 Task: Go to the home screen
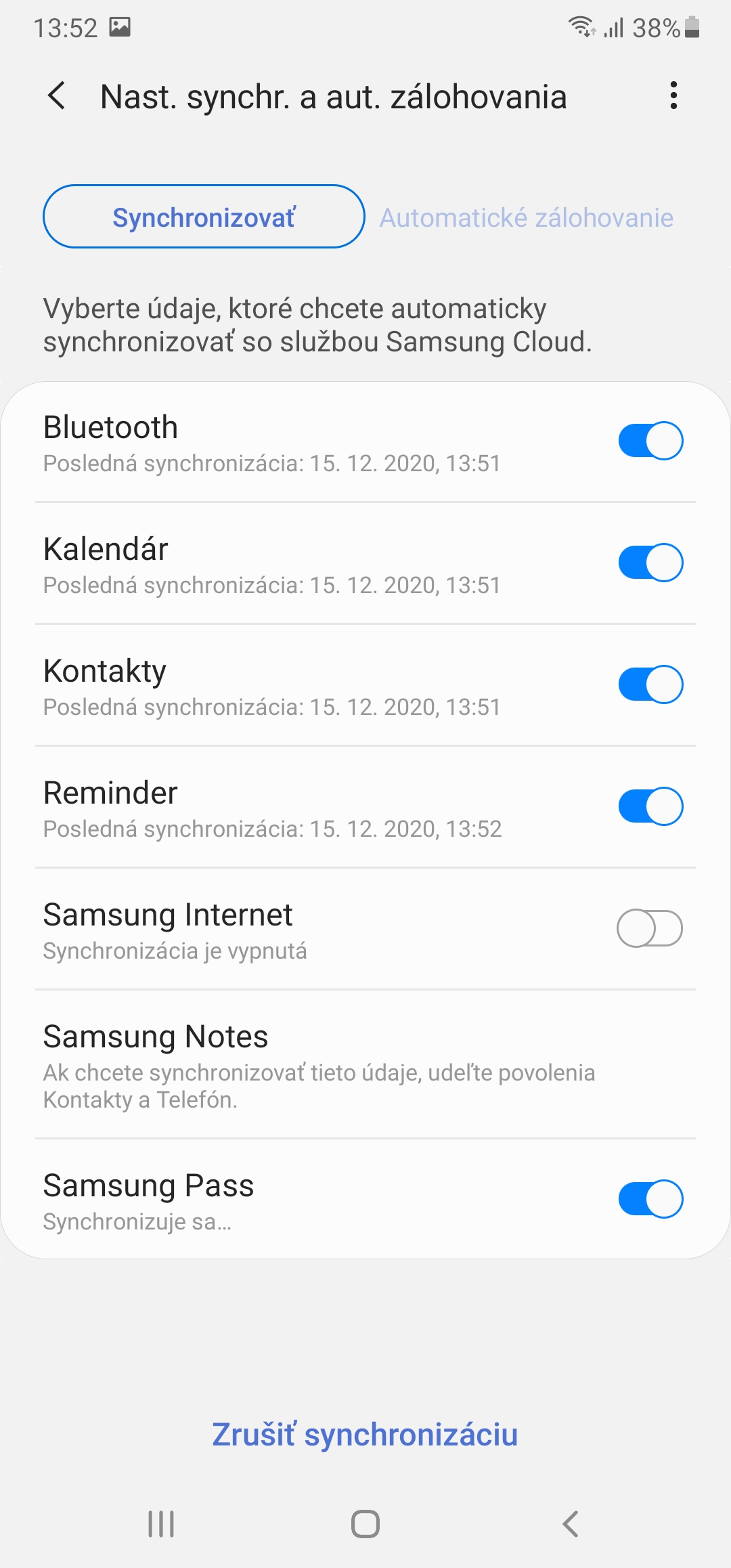tap(365, 1524)
